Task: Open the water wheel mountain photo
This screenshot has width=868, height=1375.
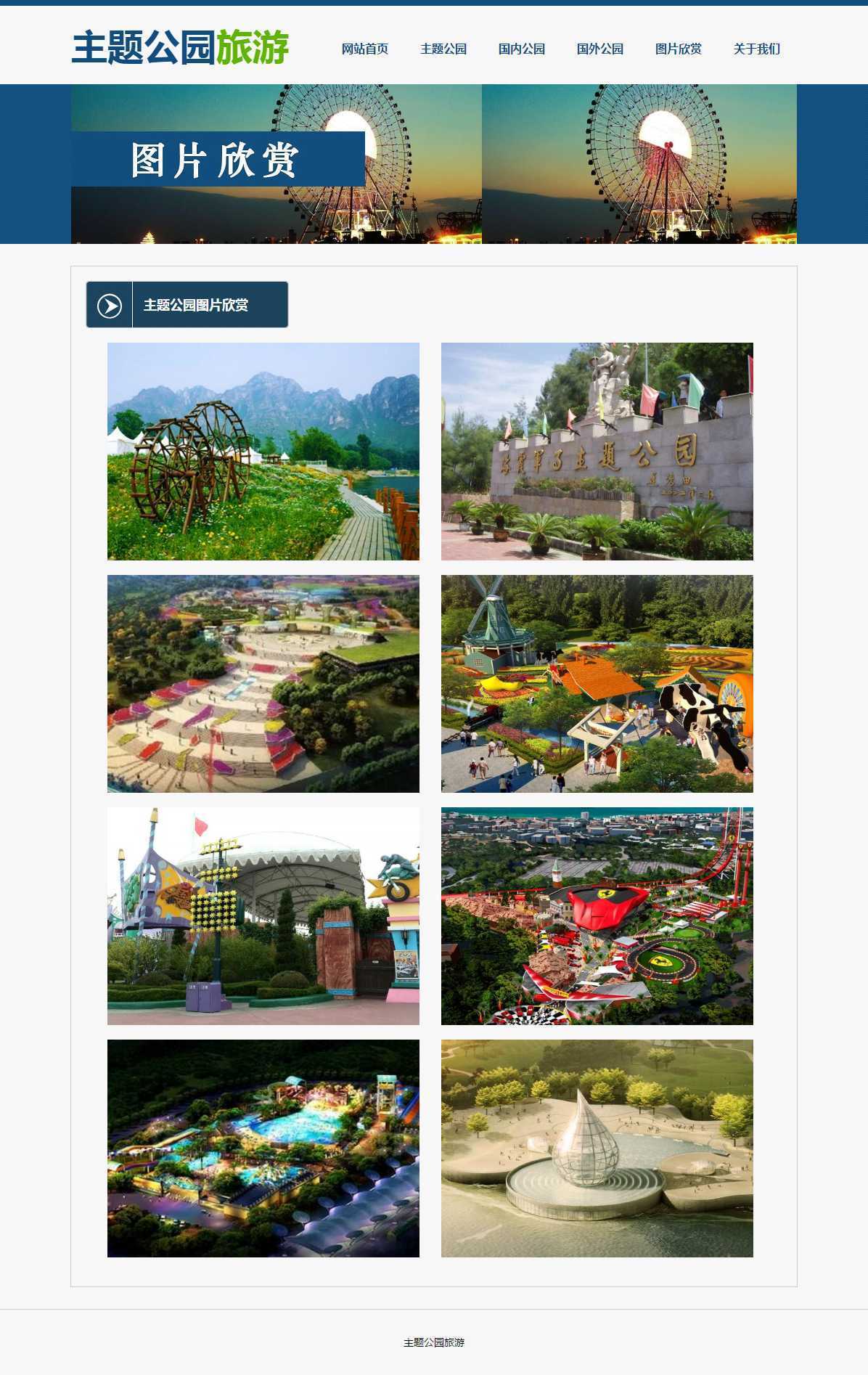Action: pyautogui.click(x=263, y=451)
